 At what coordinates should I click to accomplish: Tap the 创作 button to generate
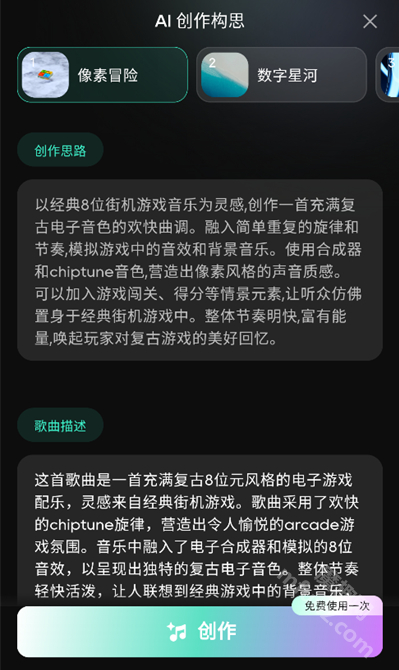point(200,631)
